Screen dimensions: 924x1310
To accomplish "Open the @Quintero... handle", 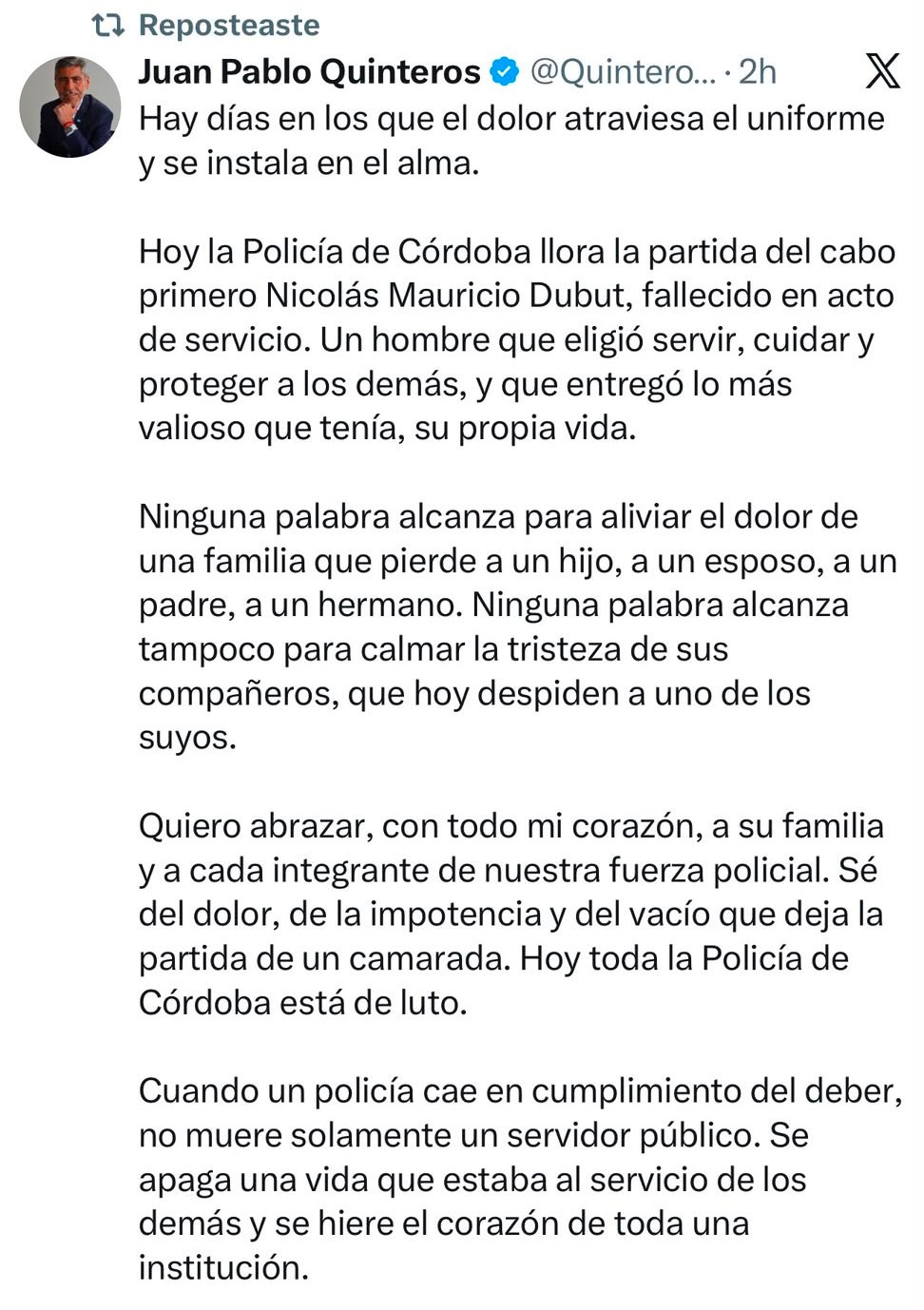I will [x=623, y=71].
